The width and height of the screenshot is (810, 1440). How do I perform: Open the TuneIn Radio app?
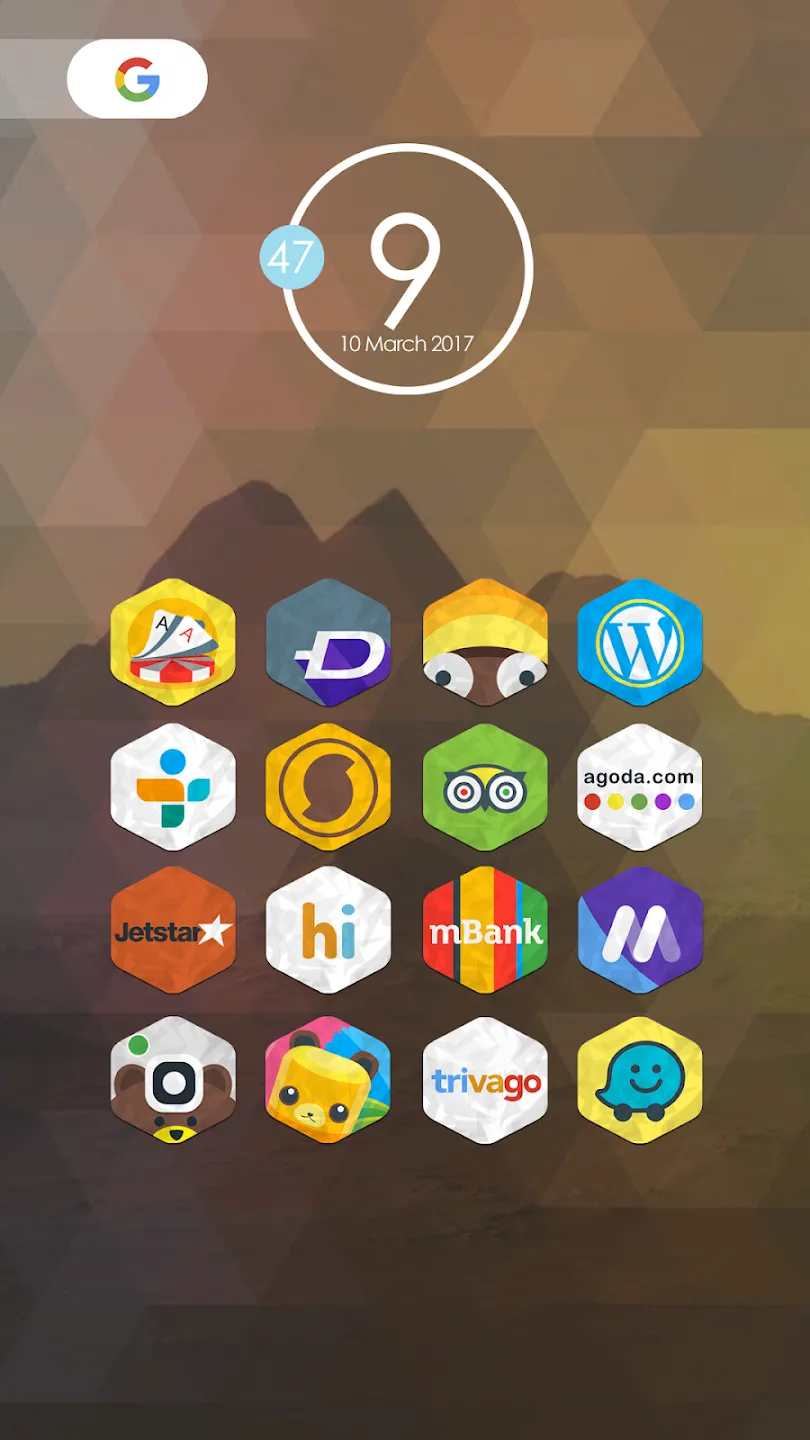click(x=173, y=787)
